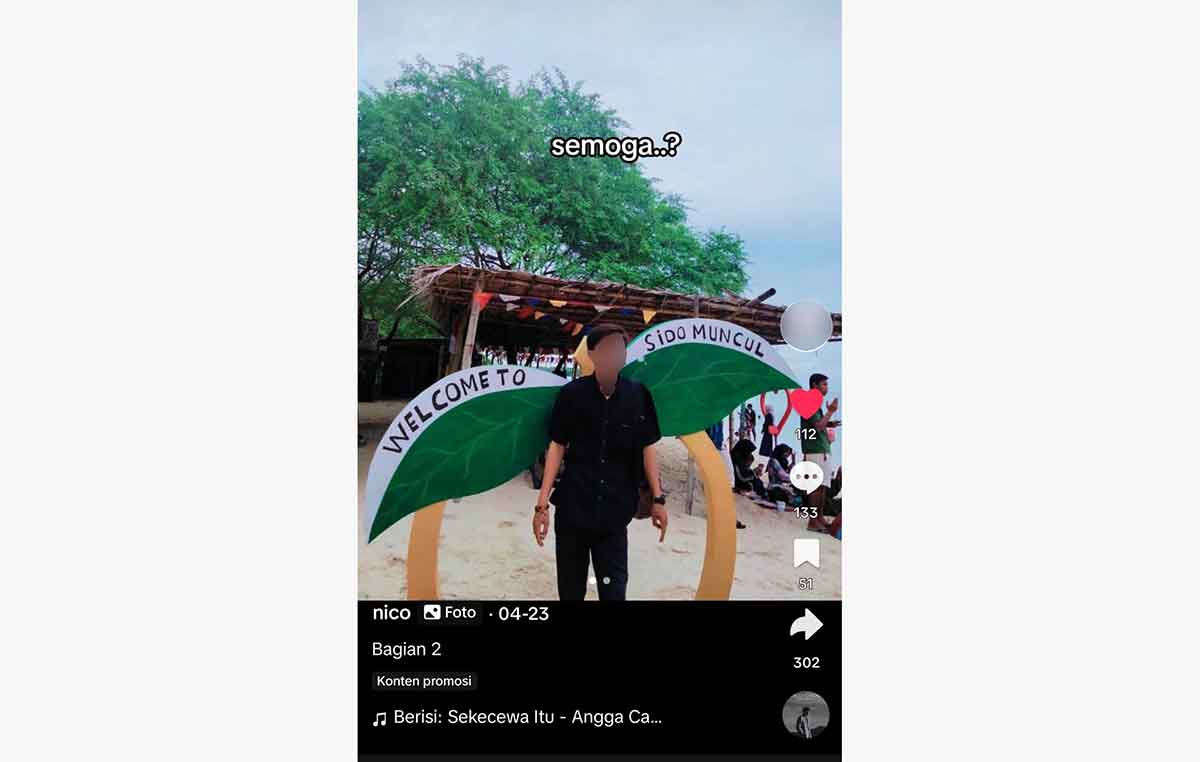Share this post via the arrow icon
The height and width of the screenshot is (762, 1200).
pyautogui.click(x=806, y=625)
